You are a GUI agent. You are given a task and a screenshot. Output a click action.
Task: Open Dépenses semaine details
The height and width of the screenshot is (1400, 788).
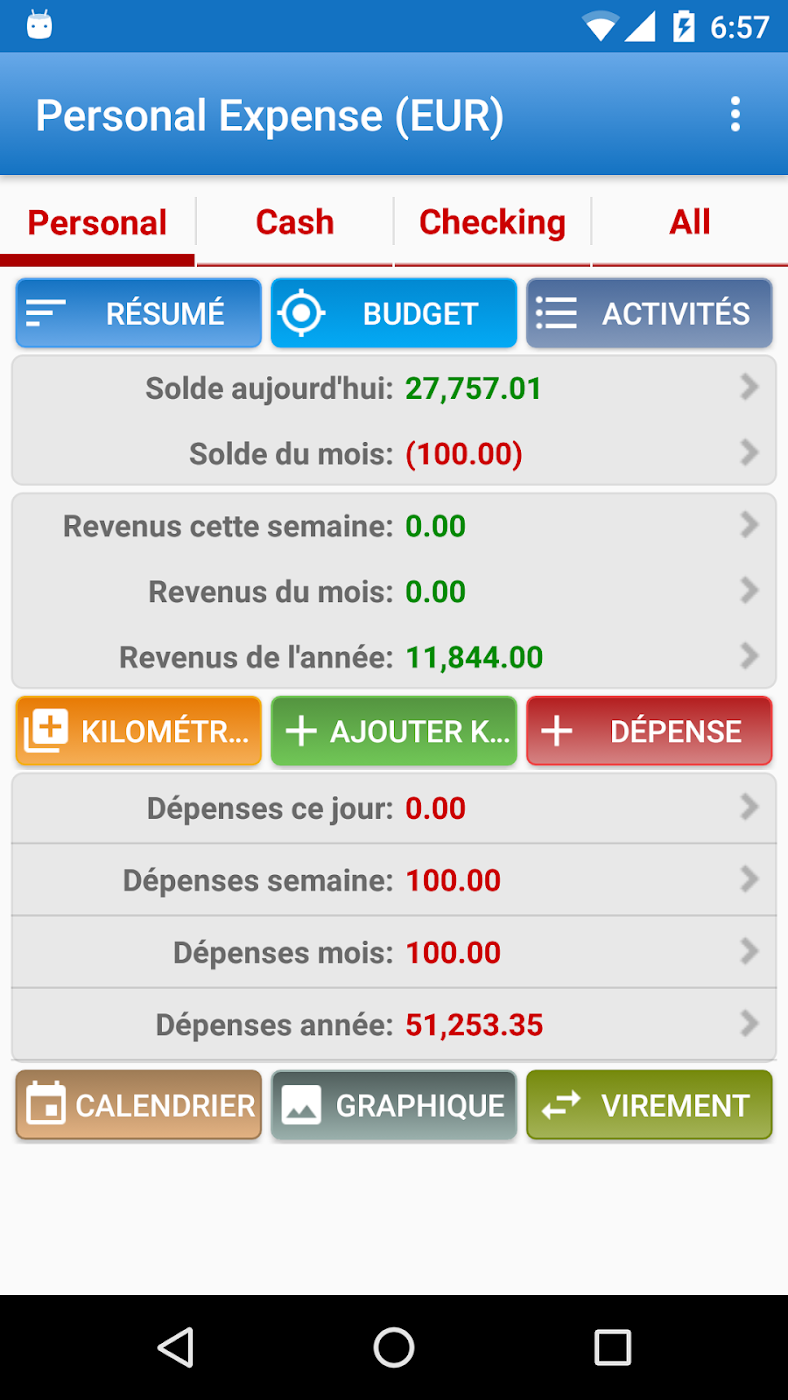pyautogui.click(x=394, y=880)
